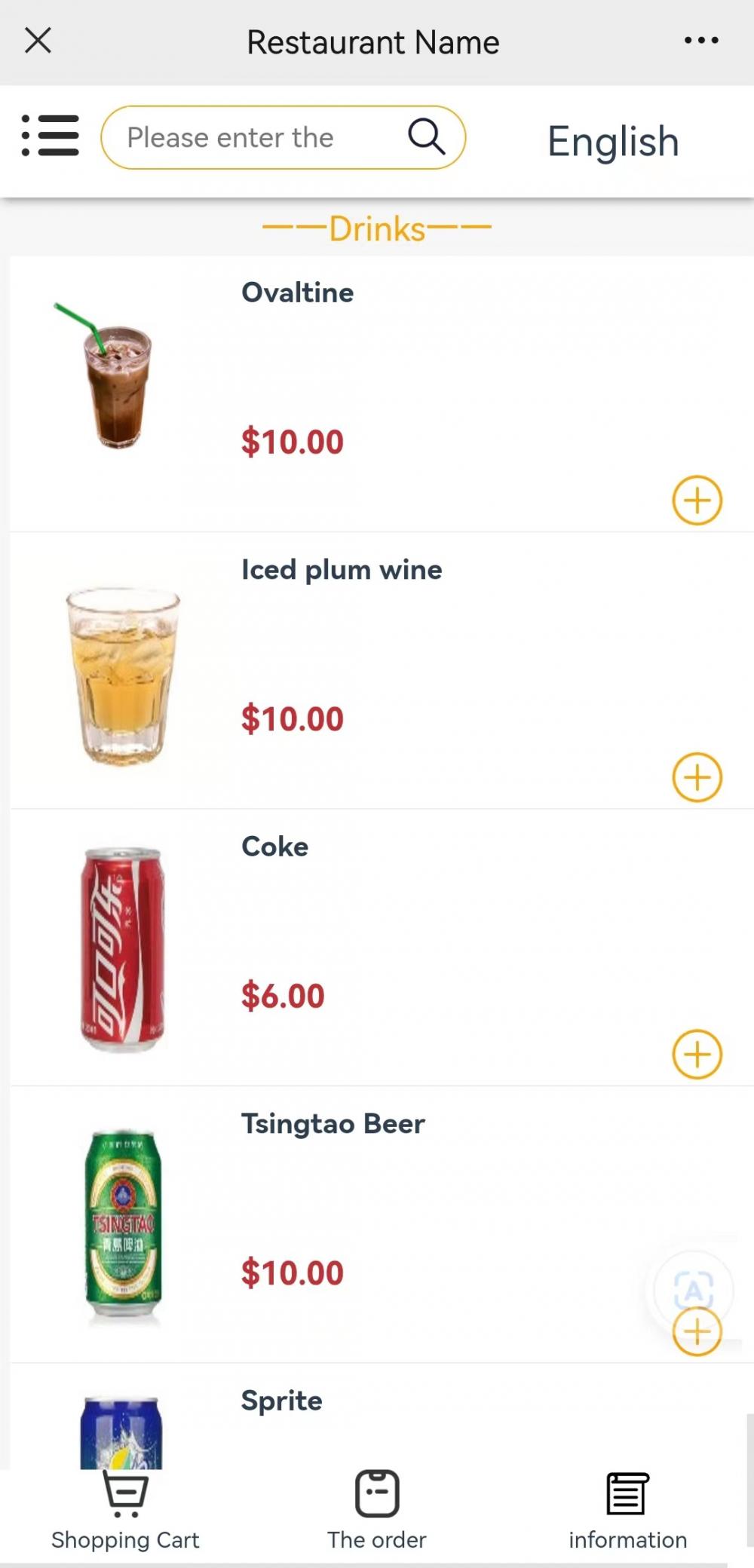Add Tsingtao Beer to the cart

pyautogui.click(x=697, y=1334)
